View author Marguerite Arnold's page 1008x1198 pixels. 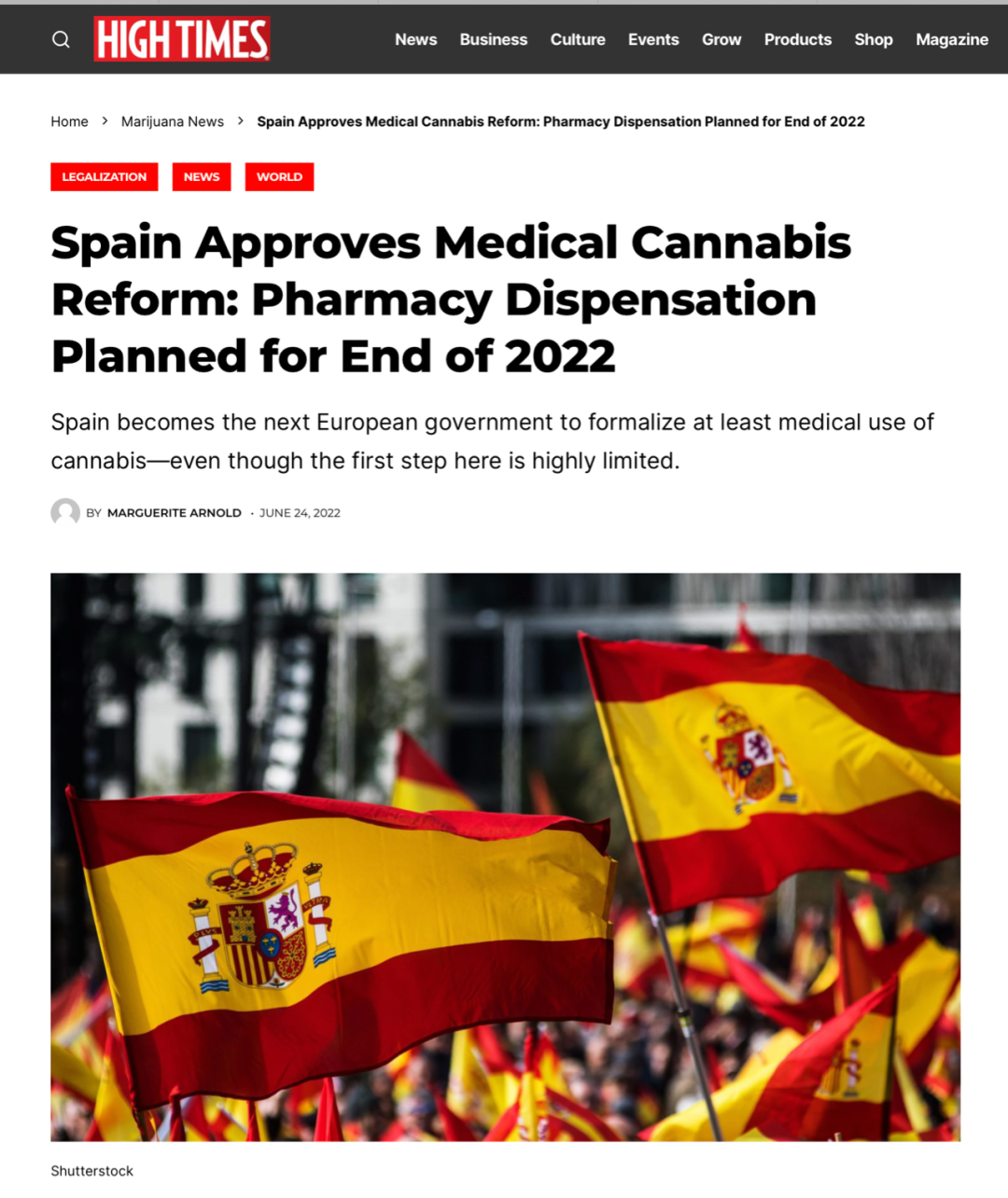click(x=175, y=512)
